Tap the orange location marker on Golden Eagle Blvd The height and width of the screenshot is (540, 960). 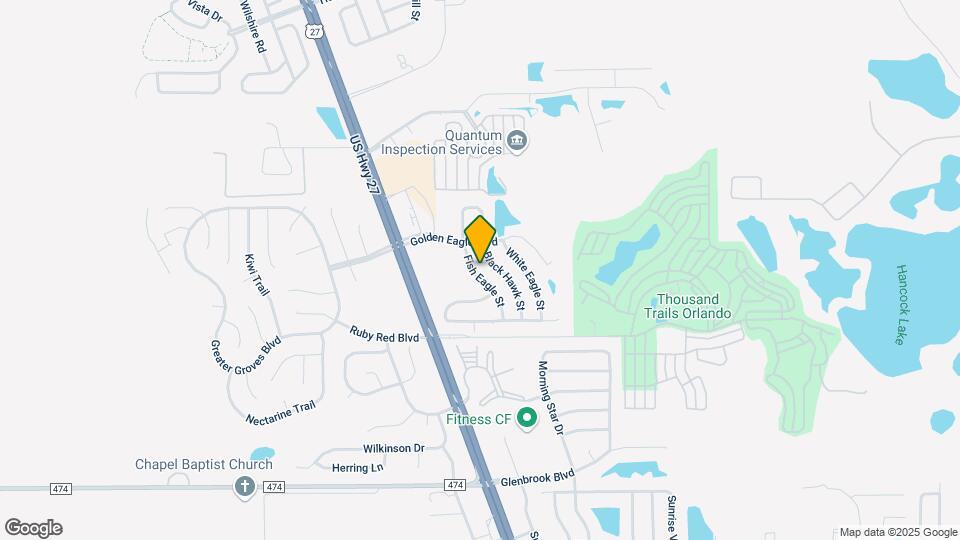[x=480, y=238]
